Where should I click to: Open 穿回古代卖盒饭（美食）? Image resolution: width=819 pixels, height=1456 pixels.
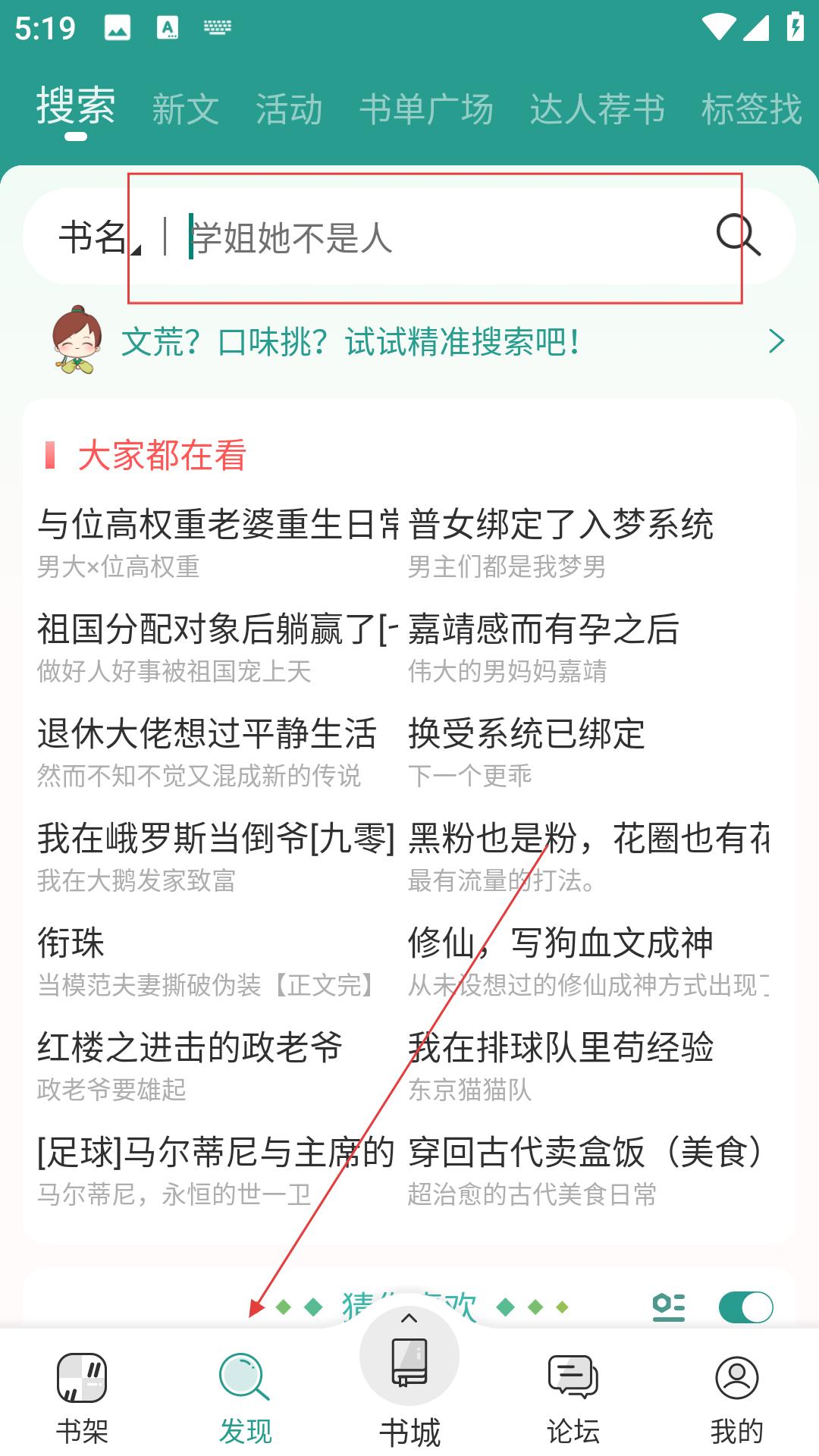click(588, 1153)
